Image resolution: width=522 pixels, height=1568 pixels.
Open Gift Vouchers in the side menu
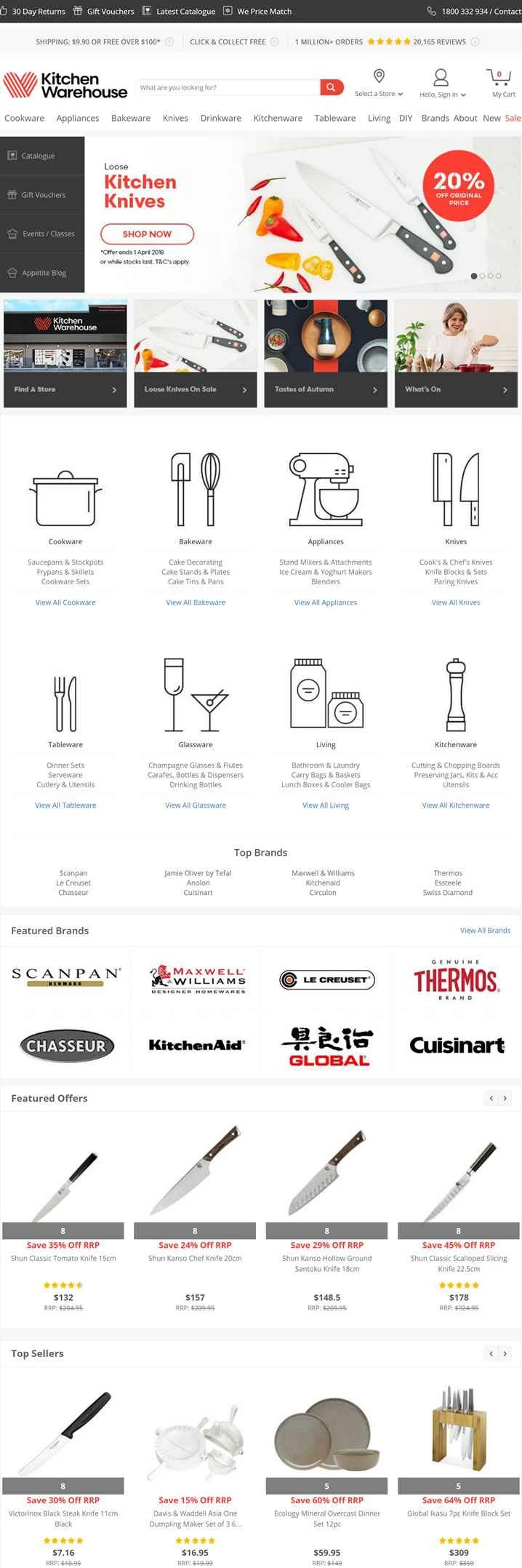coord(42,195)
